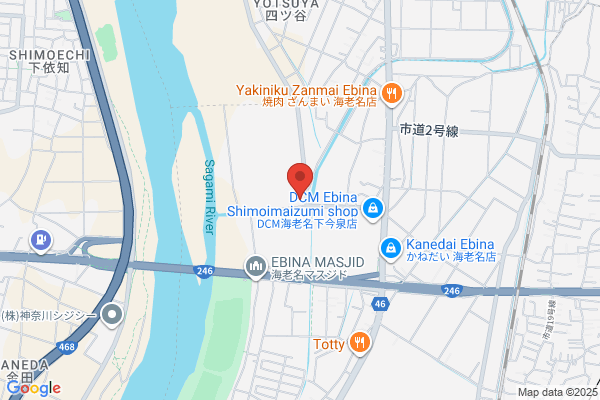Tap the 神奈川シジシー place marker

pyautogui.click(x=112, y=315)
